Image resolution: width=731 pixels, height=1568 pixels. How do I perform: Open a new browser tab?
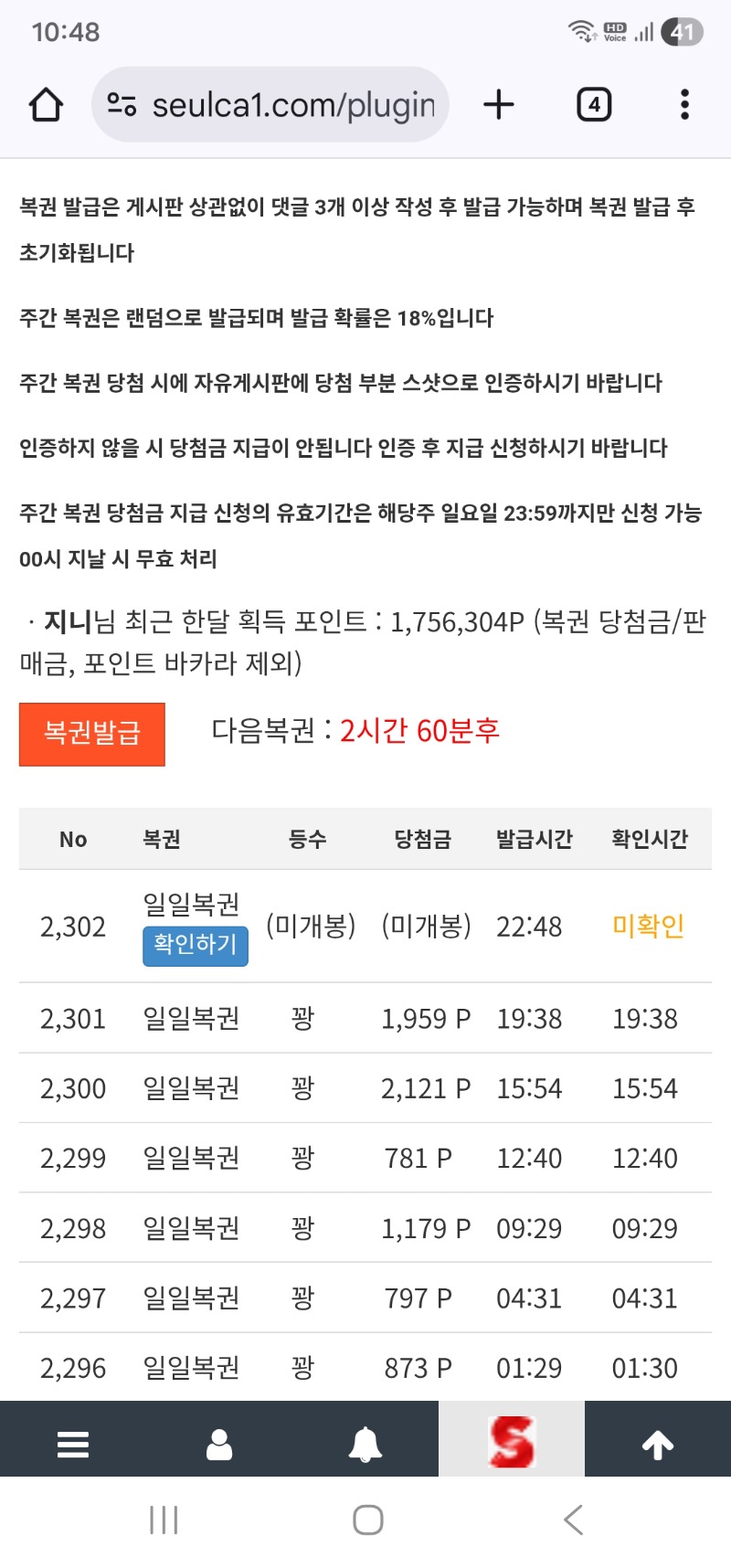[499, 105]
